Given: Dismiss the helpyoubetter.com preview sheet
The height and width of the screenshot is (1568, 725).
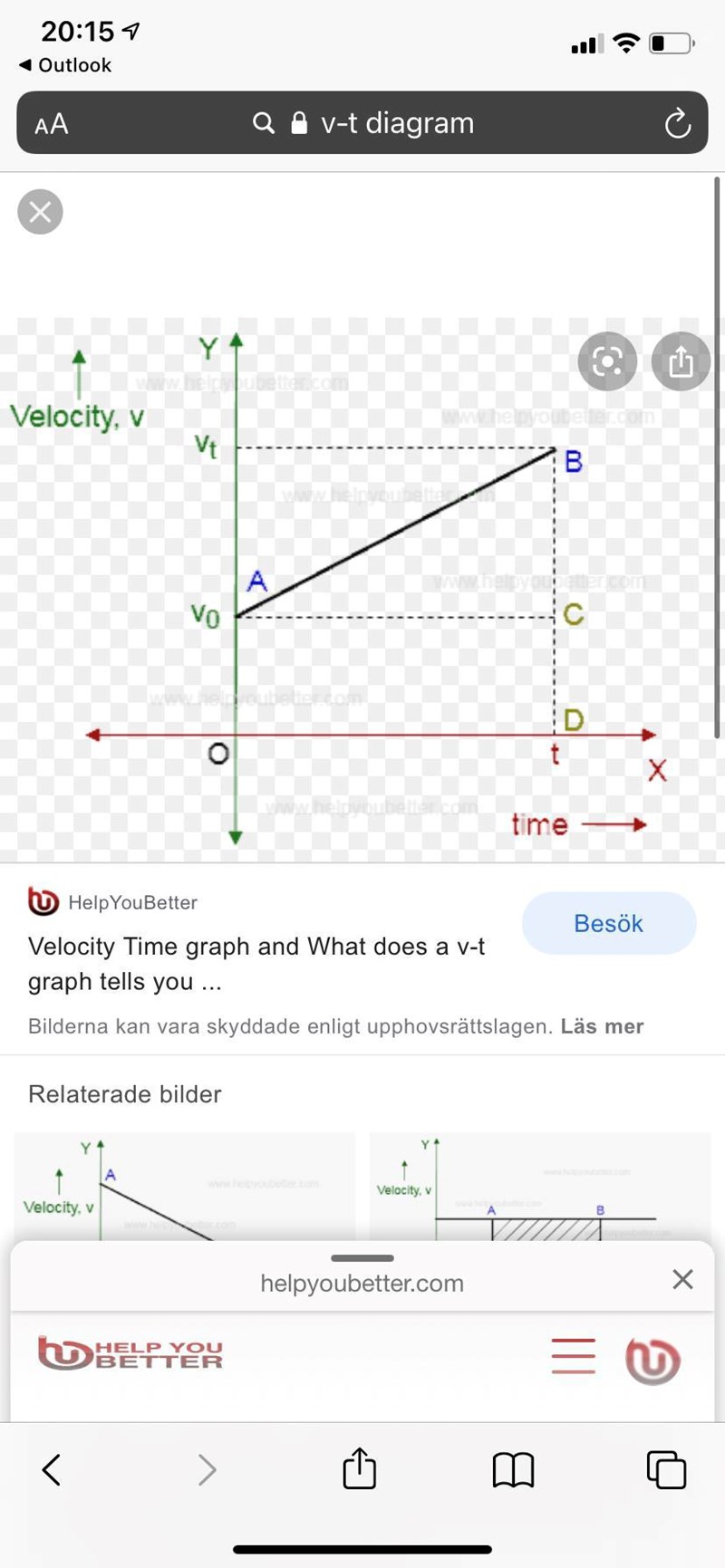Looking at the screenshot, I should click(682, 1279).
